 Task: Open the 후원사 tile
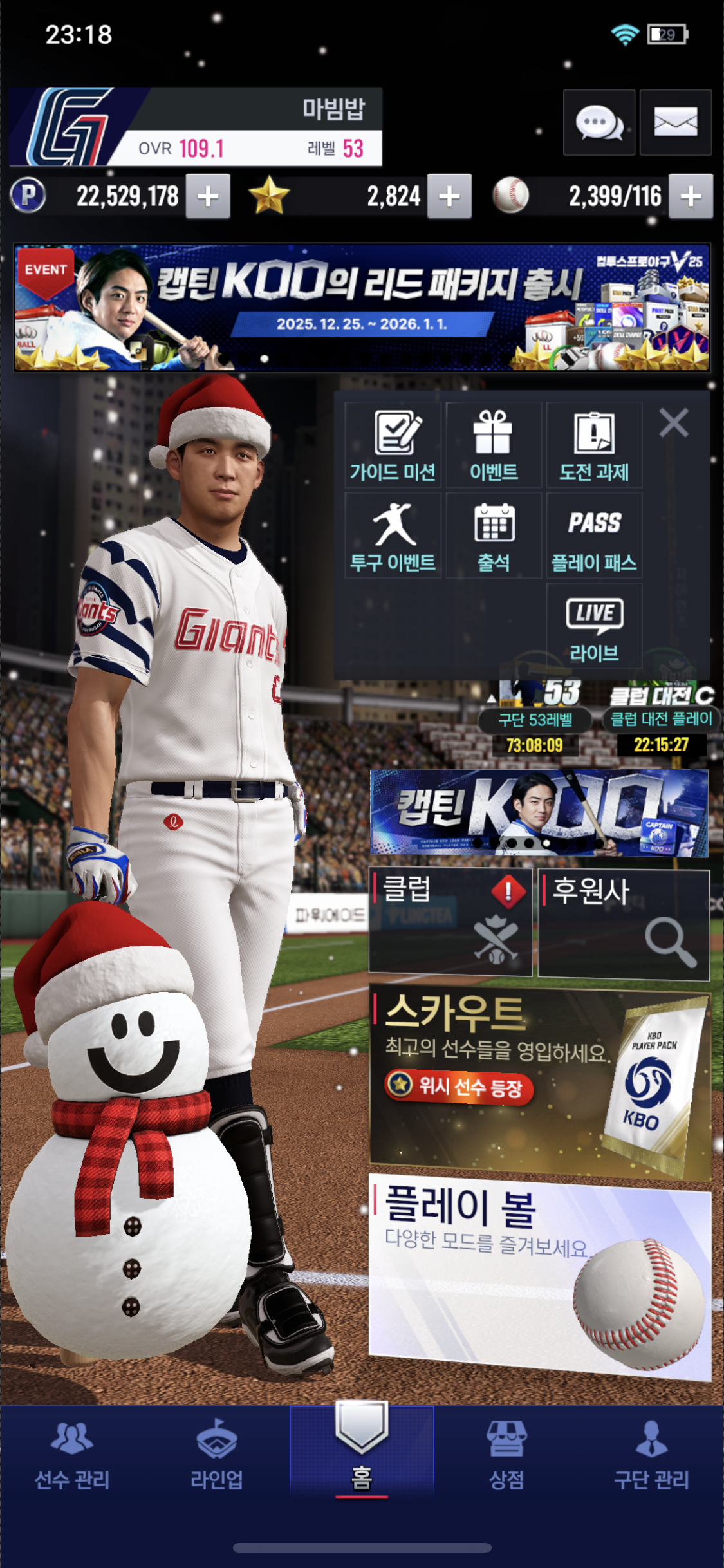click(x=623, y=923)
